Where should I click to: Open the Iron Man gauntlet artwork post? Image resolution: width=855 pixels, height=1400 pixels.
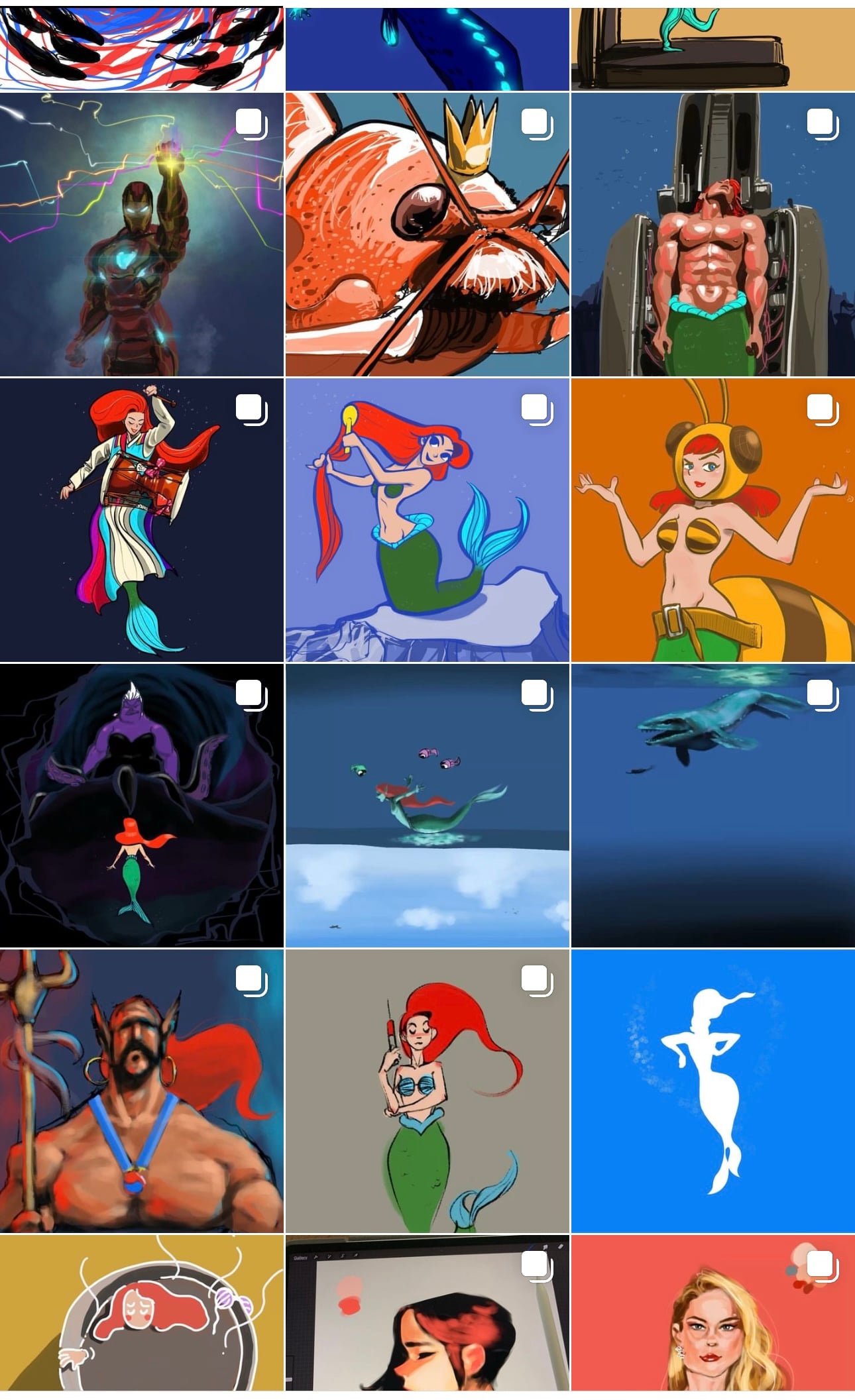coord(141,235)
